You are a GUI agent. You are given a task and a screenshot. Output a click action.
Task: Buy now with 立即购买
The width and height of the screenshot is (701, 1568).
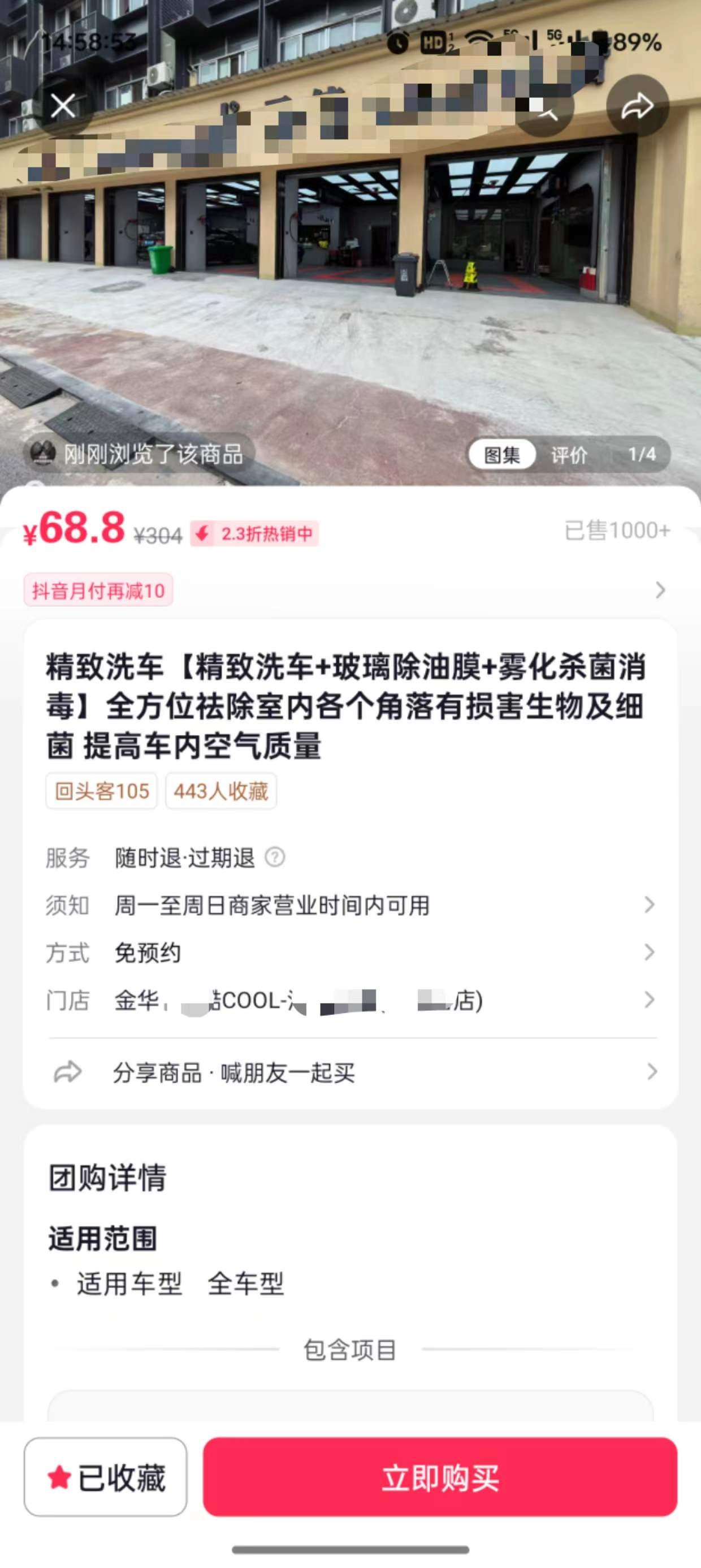440,1477
